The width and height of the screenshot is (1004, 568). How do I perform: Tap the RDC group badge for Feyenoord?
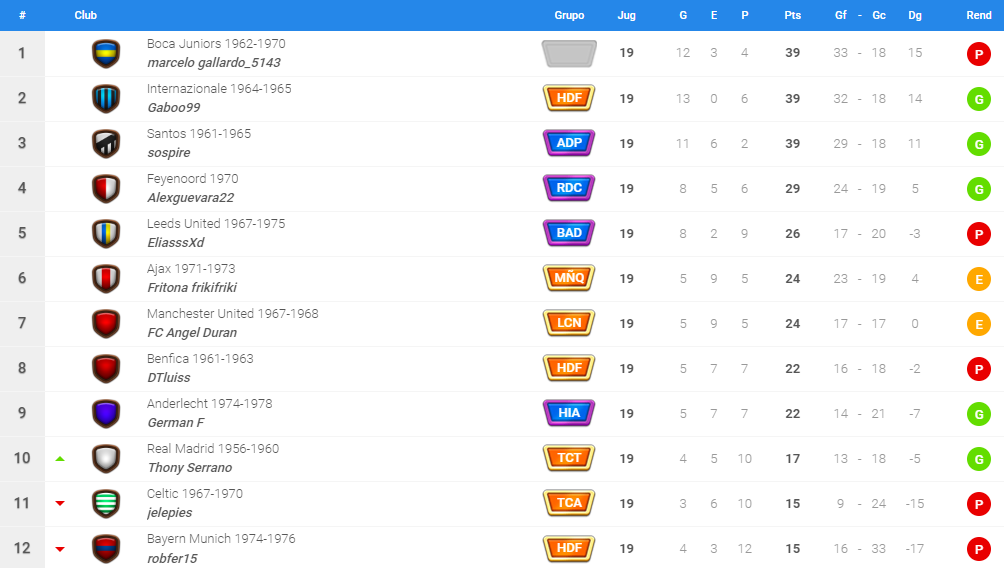click(569, 188)
